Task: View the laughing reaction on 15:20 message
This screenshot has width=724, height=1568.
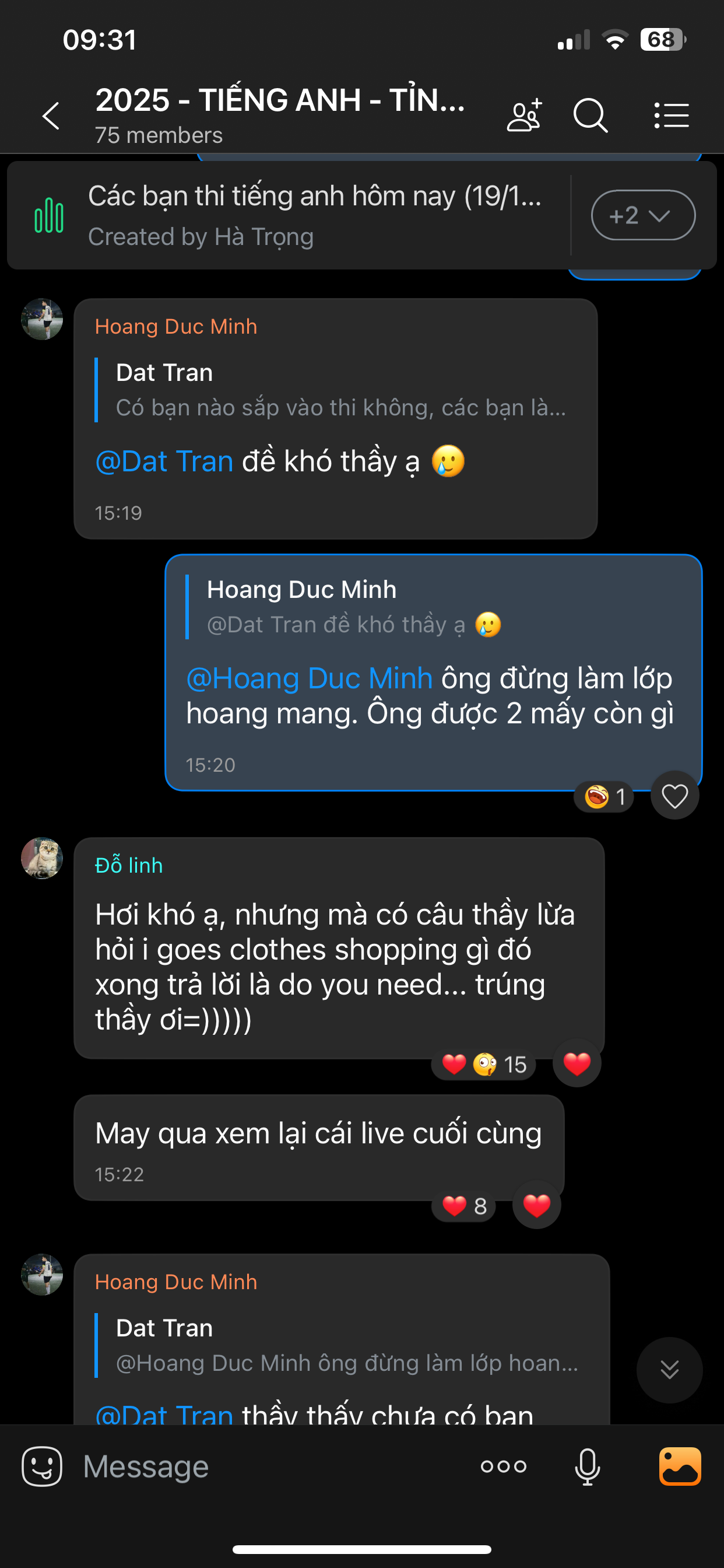Action: (x=604, y=796)
